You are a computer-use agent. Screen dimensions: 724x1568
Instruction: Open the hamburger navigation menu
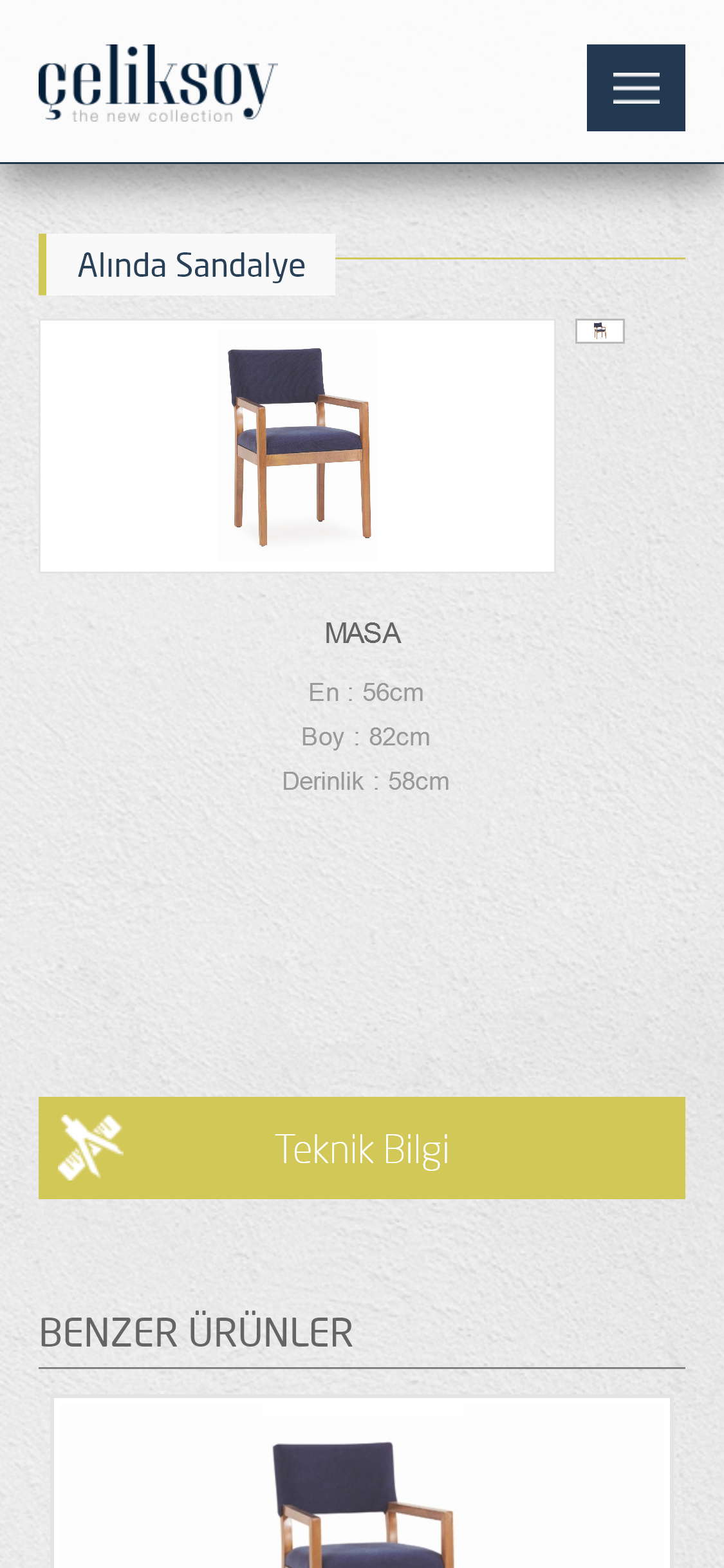tap(635, 88)
